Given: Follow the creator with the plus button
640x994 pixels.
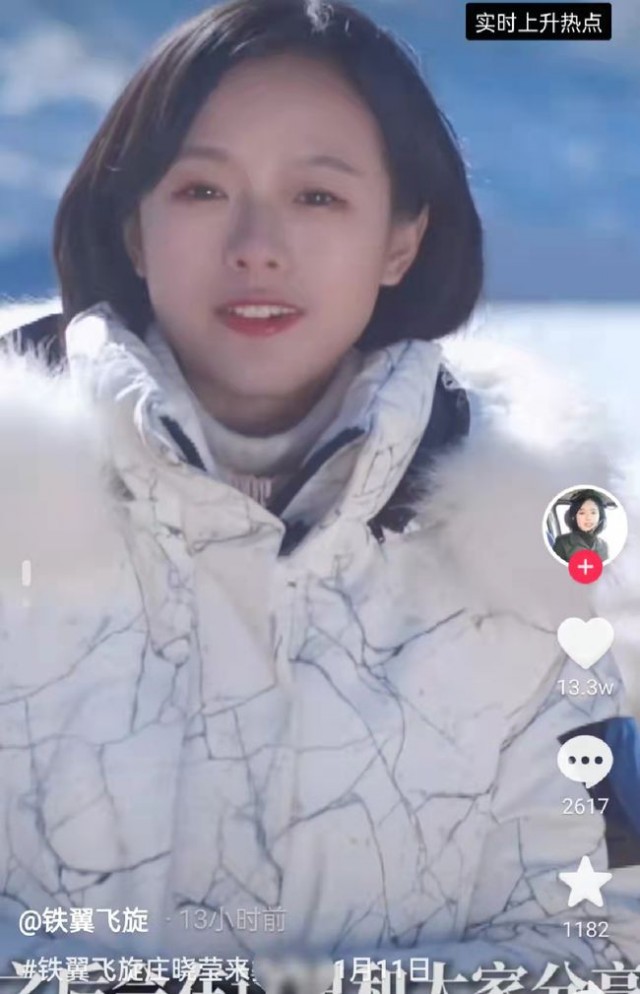Looking at the screenshot, I should pos(585,567).
